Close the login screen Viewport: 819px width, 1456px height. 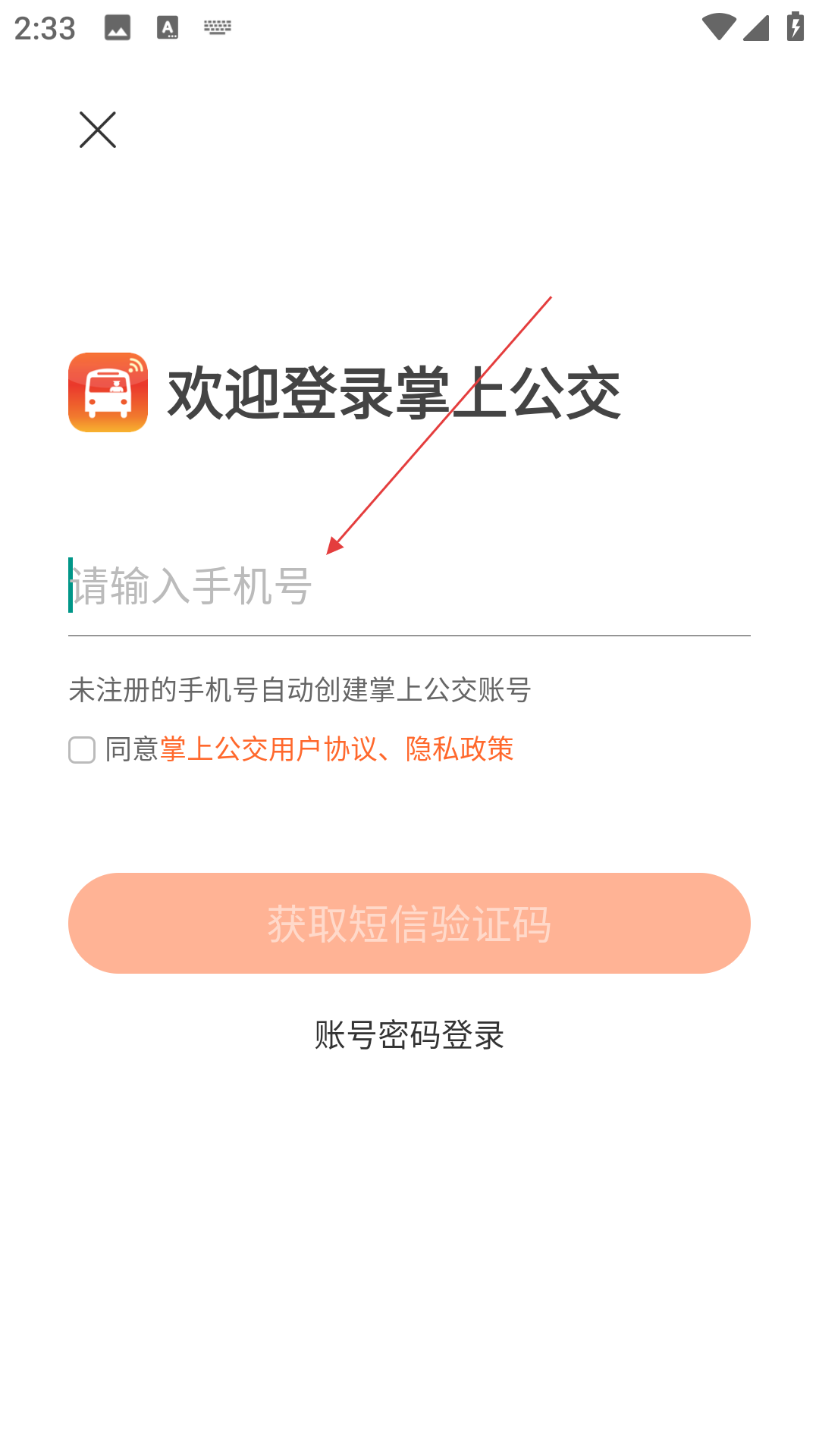pyautogui.click(x=98, y=130)
